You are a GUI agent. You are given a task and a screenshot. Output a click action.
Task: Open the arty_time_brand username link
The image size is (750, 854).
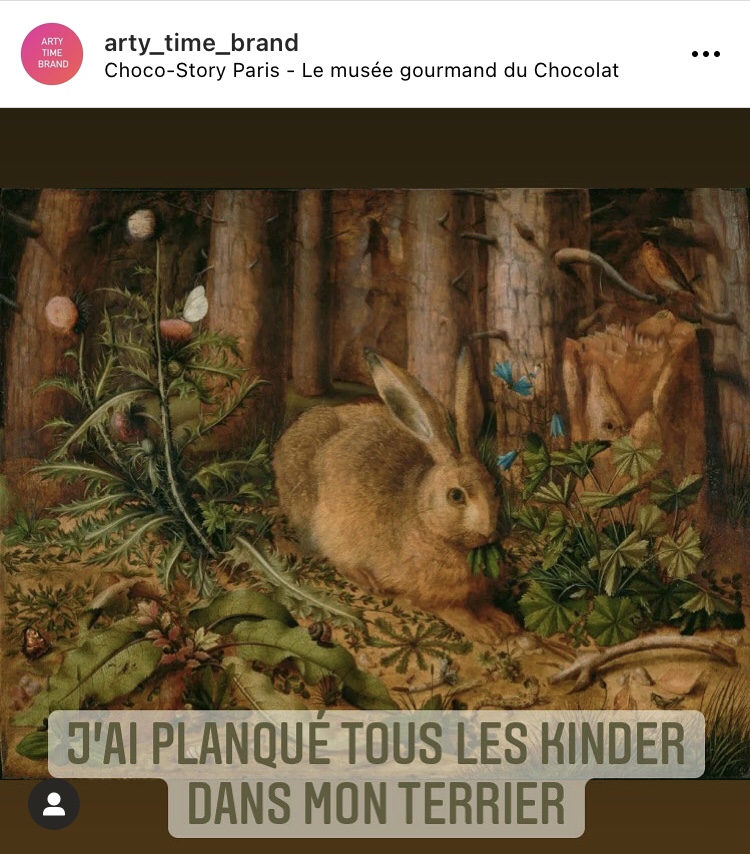pyautogui.click(x=201, y=43)
